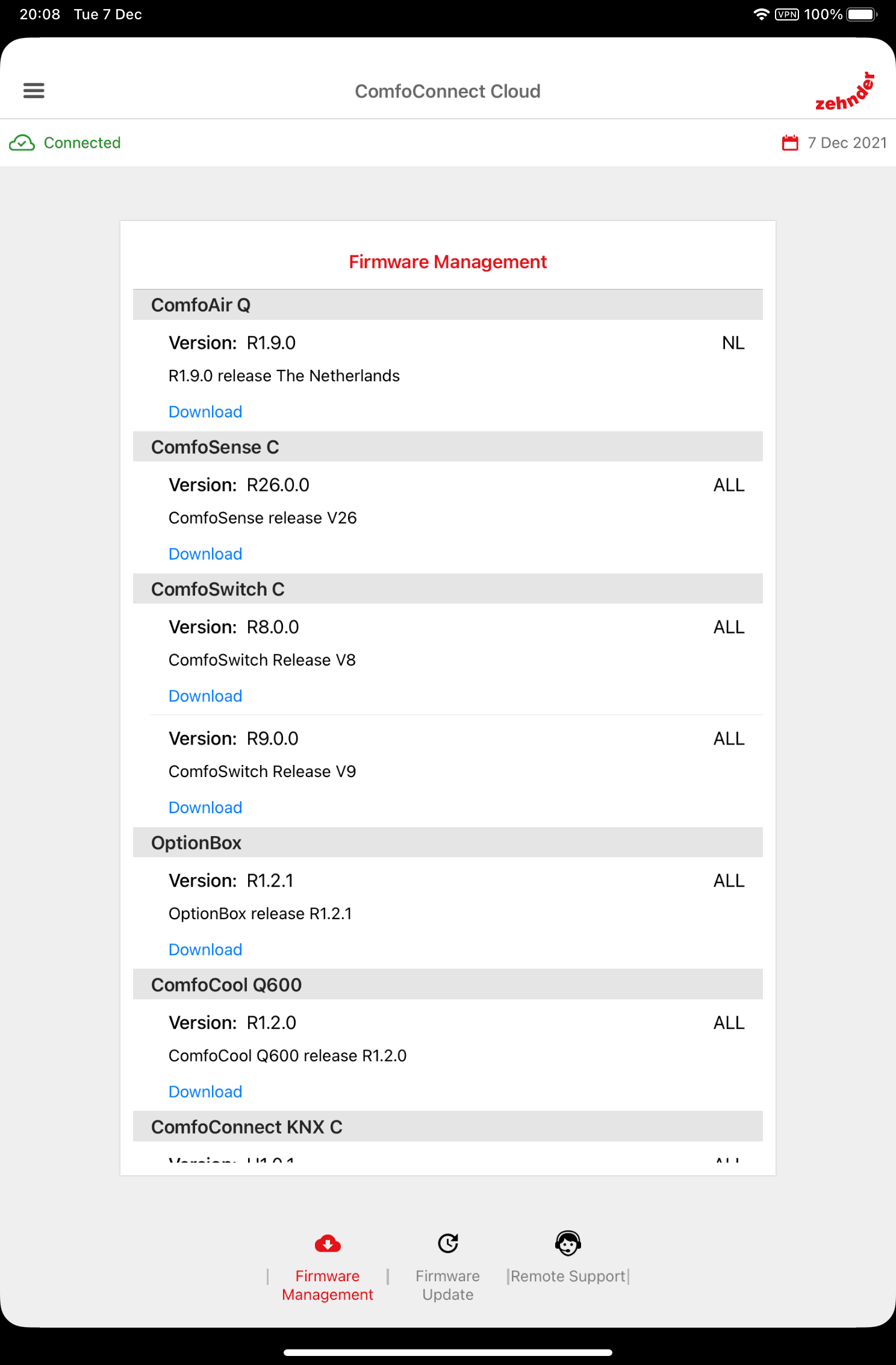This screenshot has width=896, height=1365.
Task: Download ComfoCool Q600 firmware R1.2.0
Action: pyautogui.click(x=205, y=1092)
